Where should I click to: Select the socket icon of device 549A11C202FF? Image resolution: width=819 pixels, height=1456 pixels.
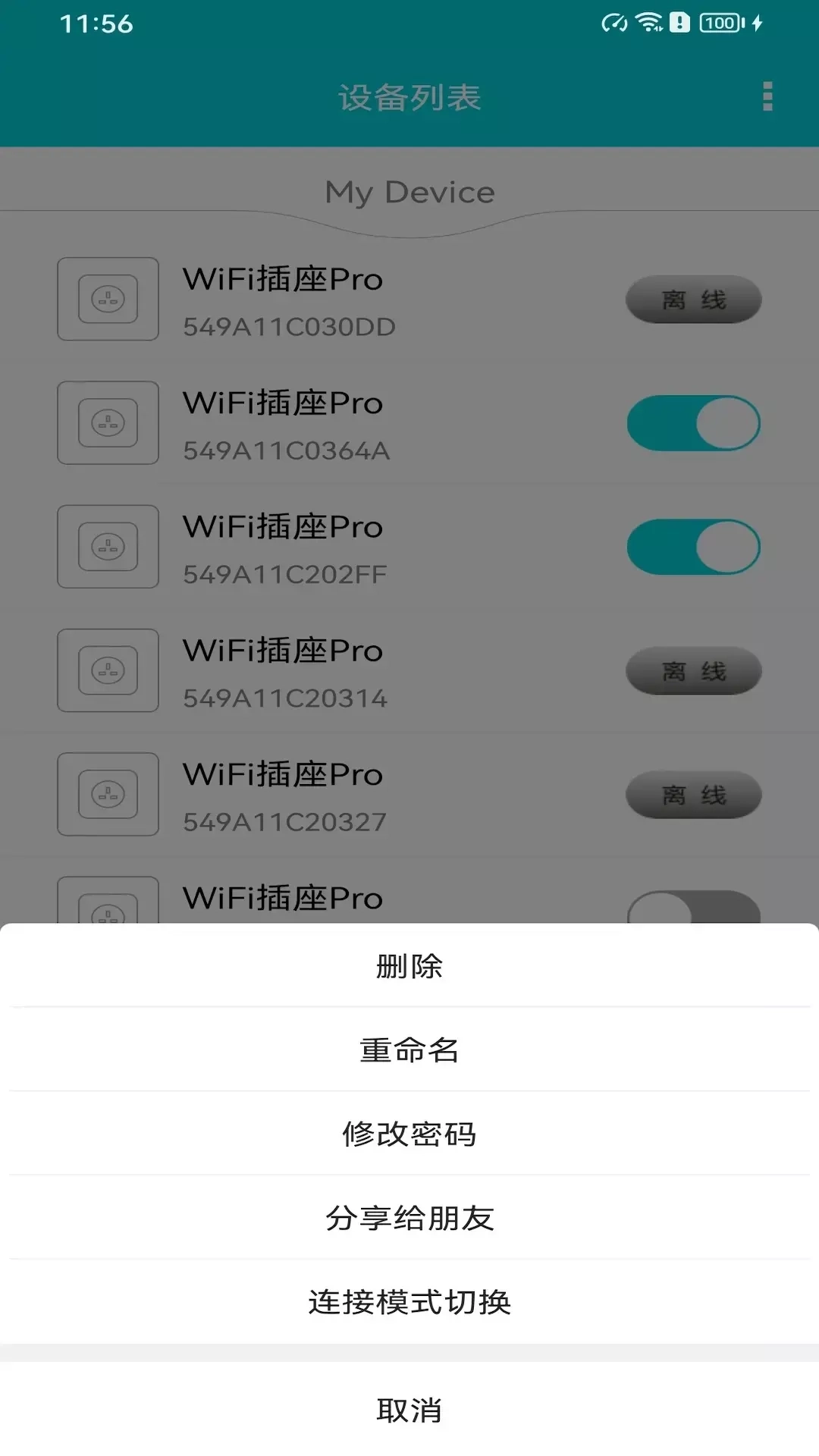coord(107,547)
